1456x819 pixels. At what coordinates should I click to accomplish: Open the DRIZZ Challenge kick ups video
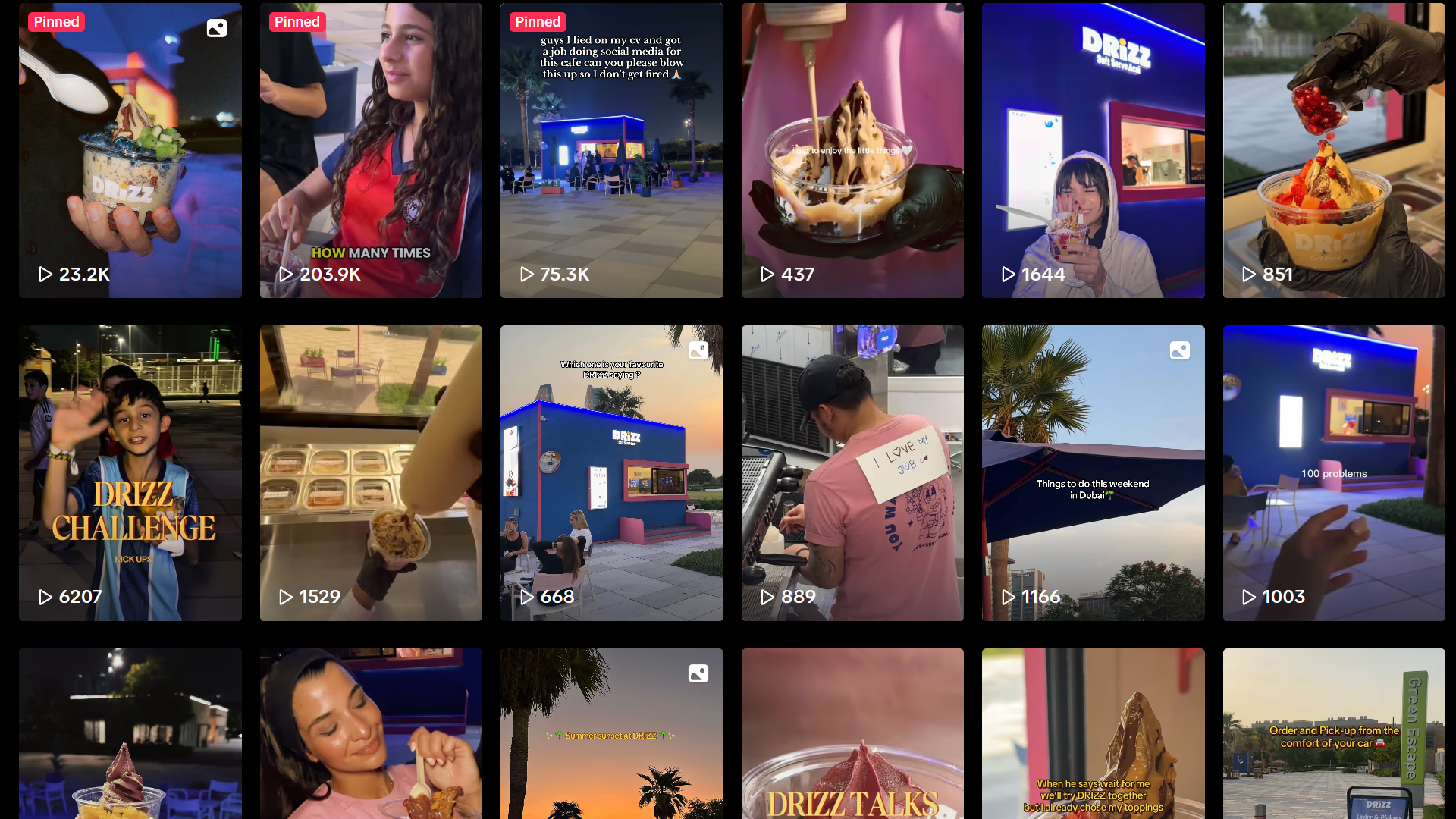tap(130, 472)
